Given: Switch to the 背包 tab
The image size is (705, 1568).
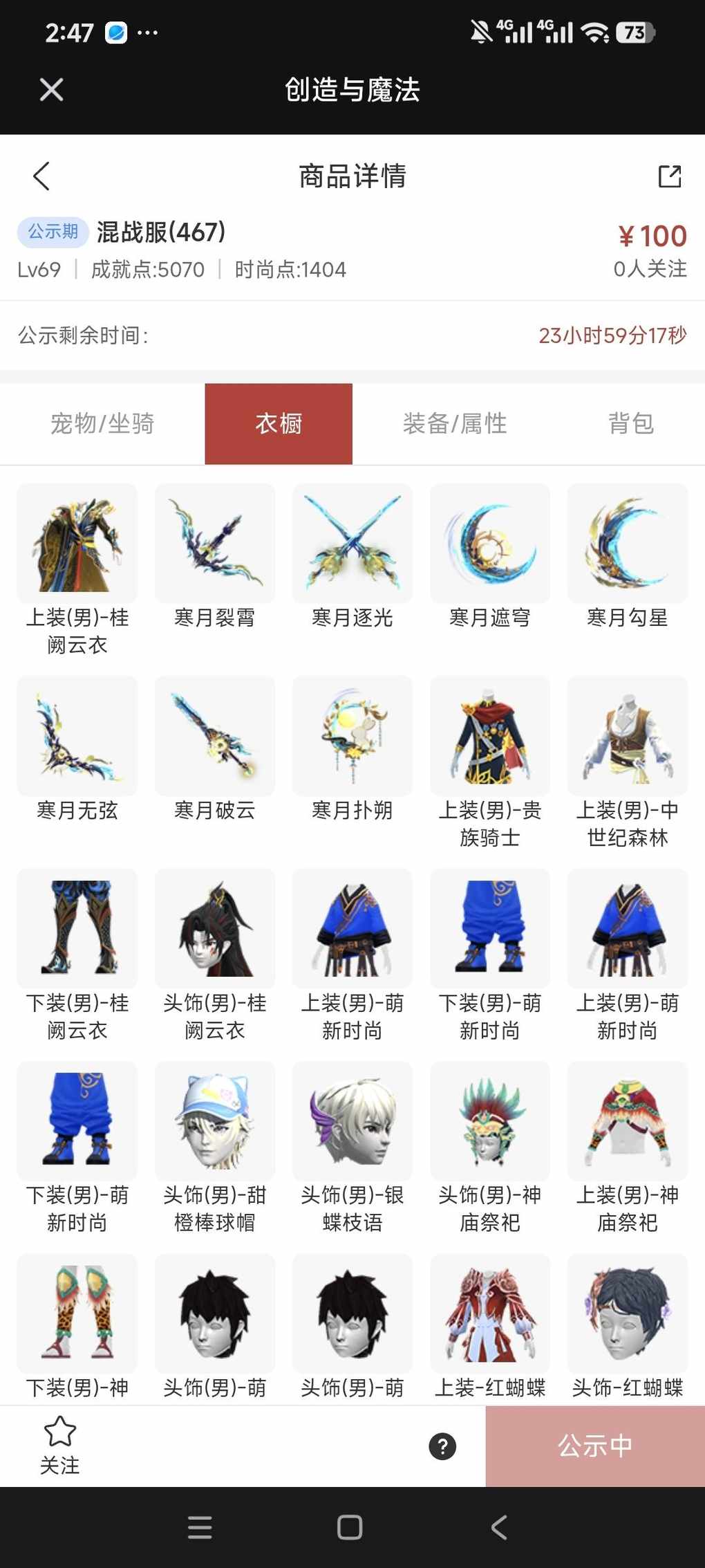Looking at the screenshot, I should (x=630, y=423).
